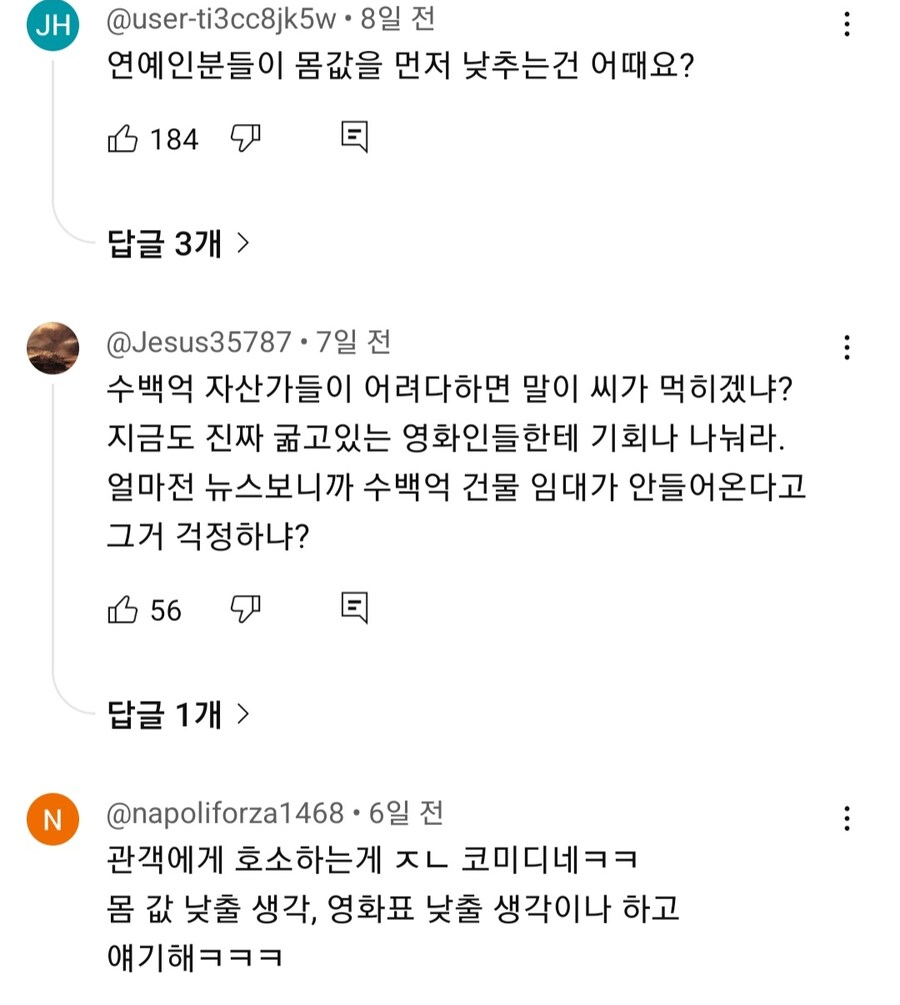Viewport: 900px width, 1005px height.
Task: View the profile picture of @Jesus35787
Action: 52,348
